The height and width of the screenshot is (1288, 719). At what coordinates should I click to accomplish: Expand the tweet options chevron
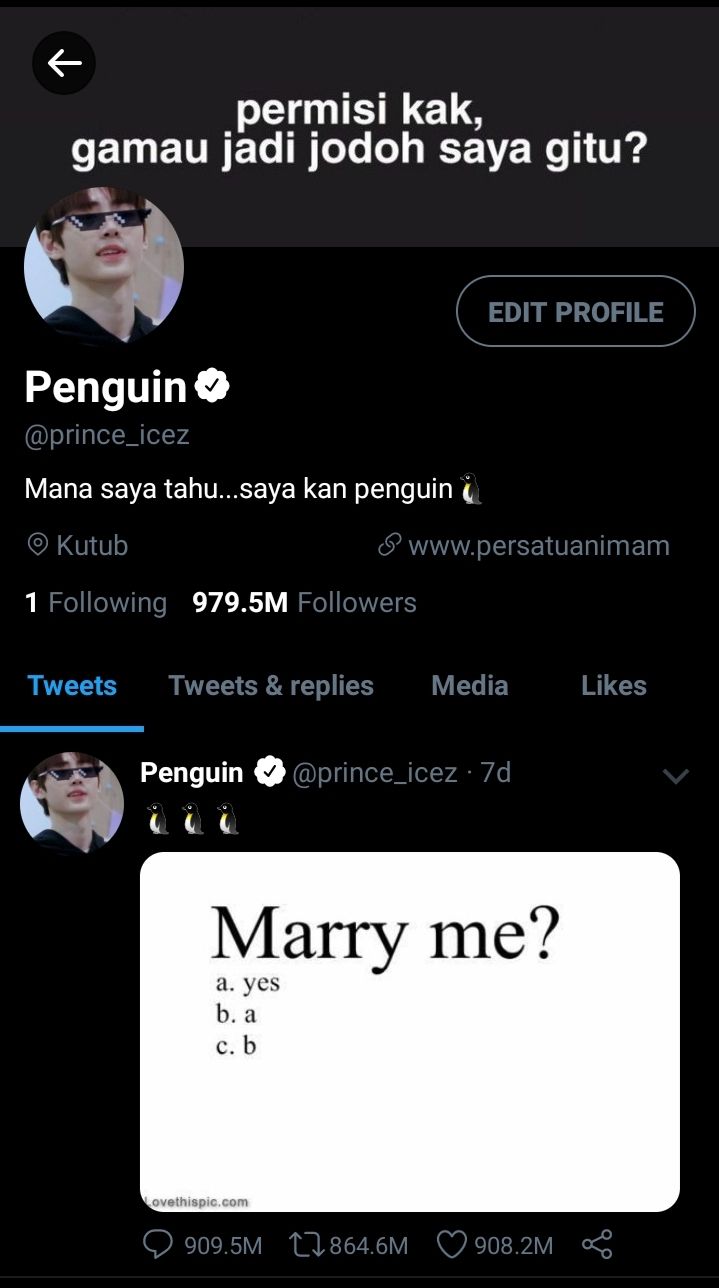(676, 776)
